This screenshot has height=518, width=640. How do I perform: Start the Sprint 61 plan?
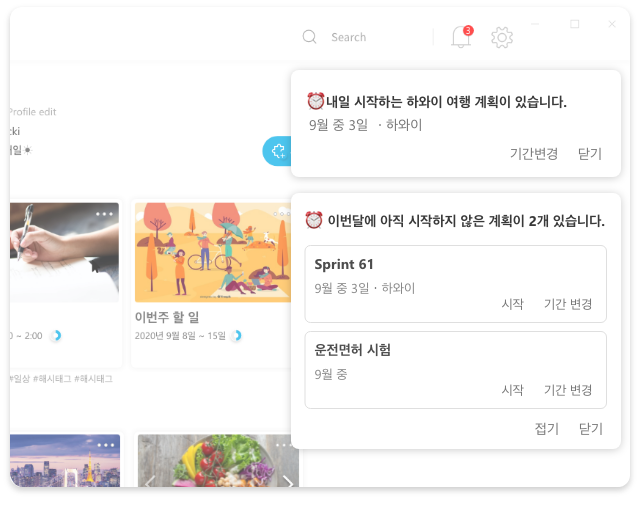(512, 304)
